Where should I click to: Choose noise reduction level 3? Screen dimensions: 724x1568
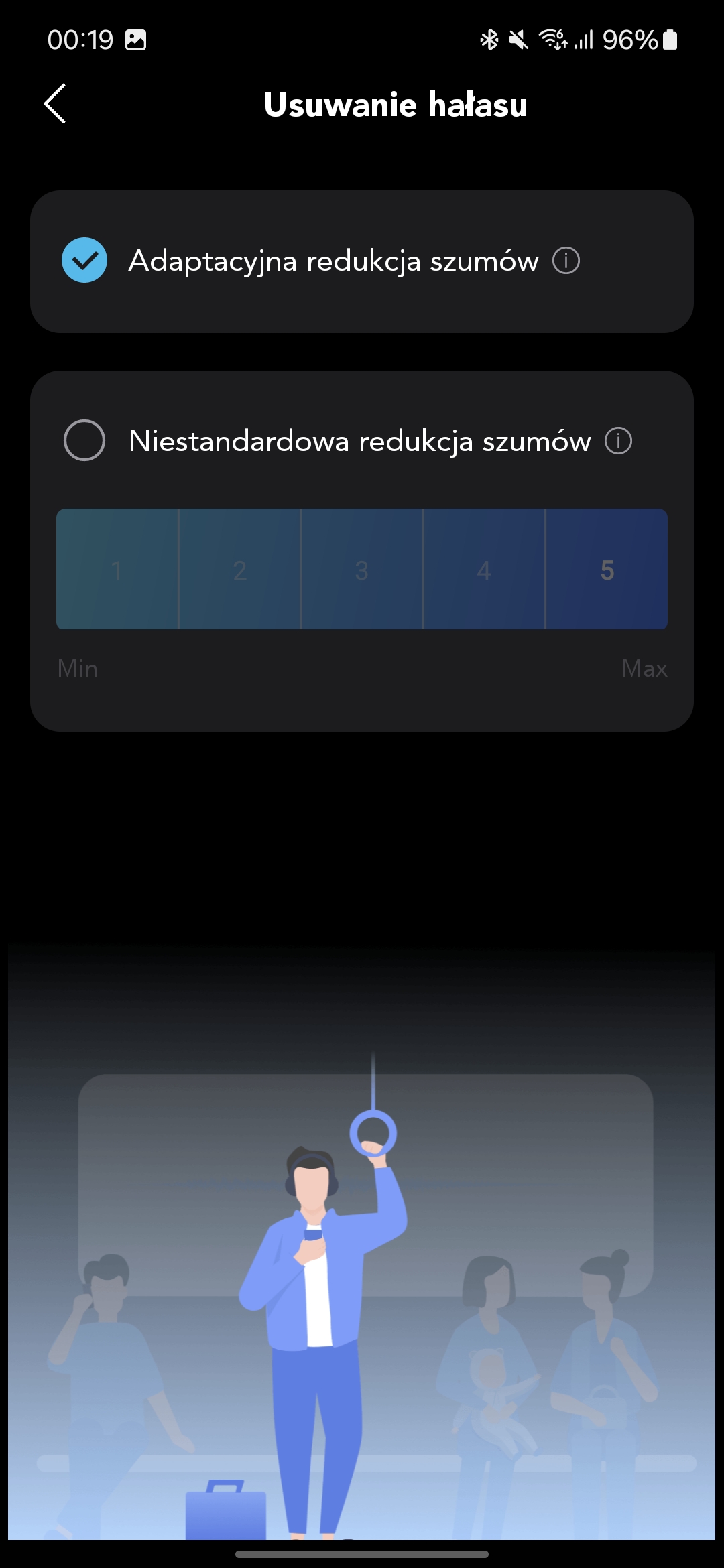coord(362,569)
